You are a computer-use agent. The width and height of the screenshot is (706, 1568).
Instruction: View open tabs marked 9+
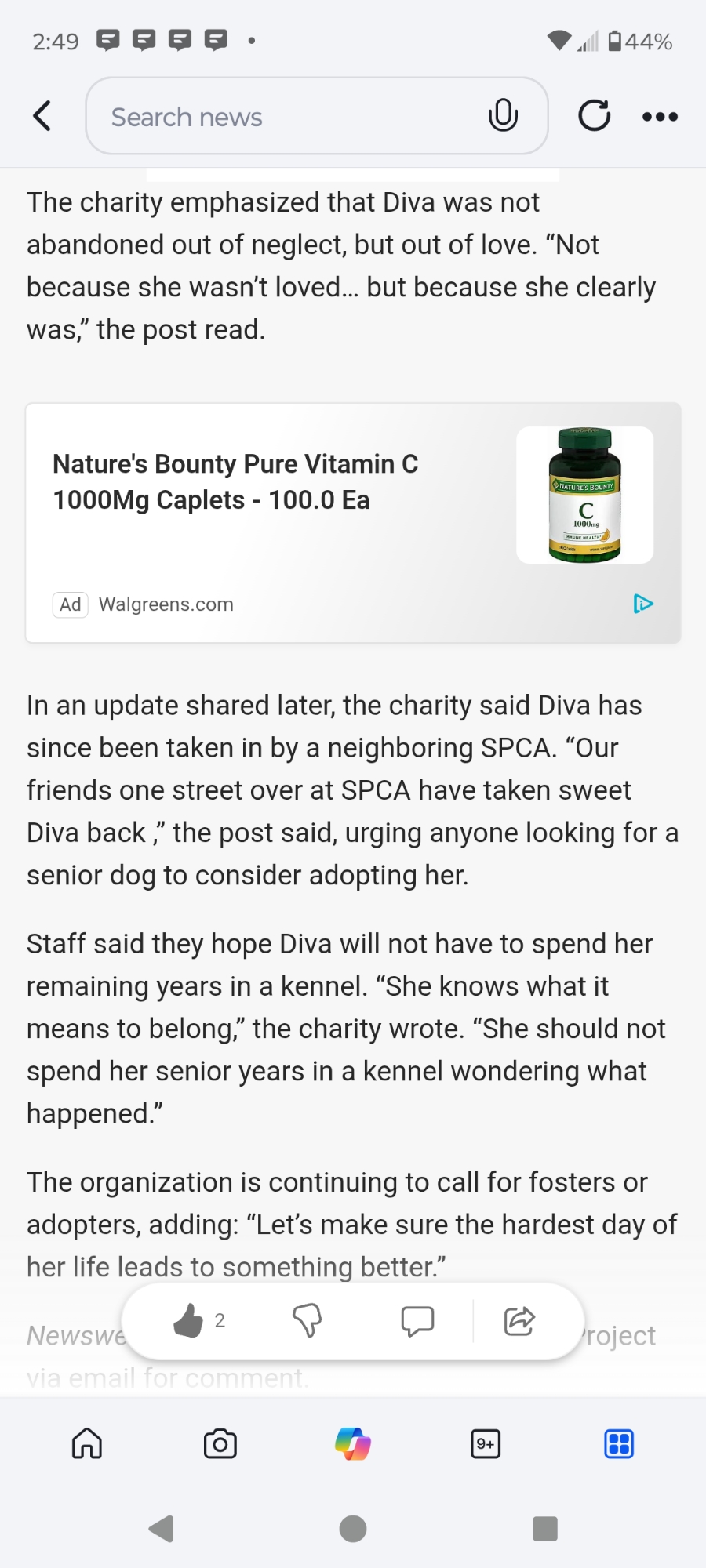pos(486,1443)
